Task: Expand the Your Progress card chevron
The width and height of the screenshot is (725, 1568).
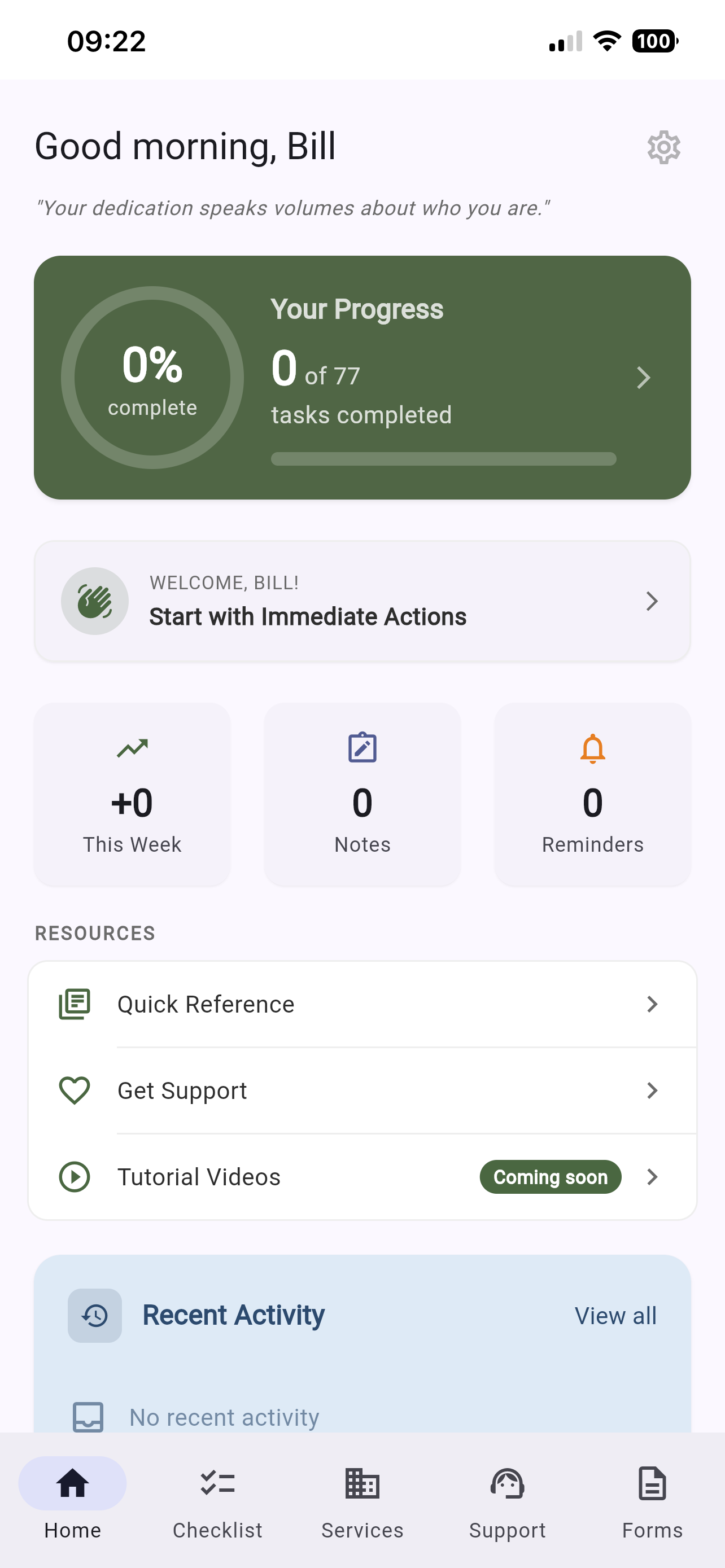Action: [644, 378]
